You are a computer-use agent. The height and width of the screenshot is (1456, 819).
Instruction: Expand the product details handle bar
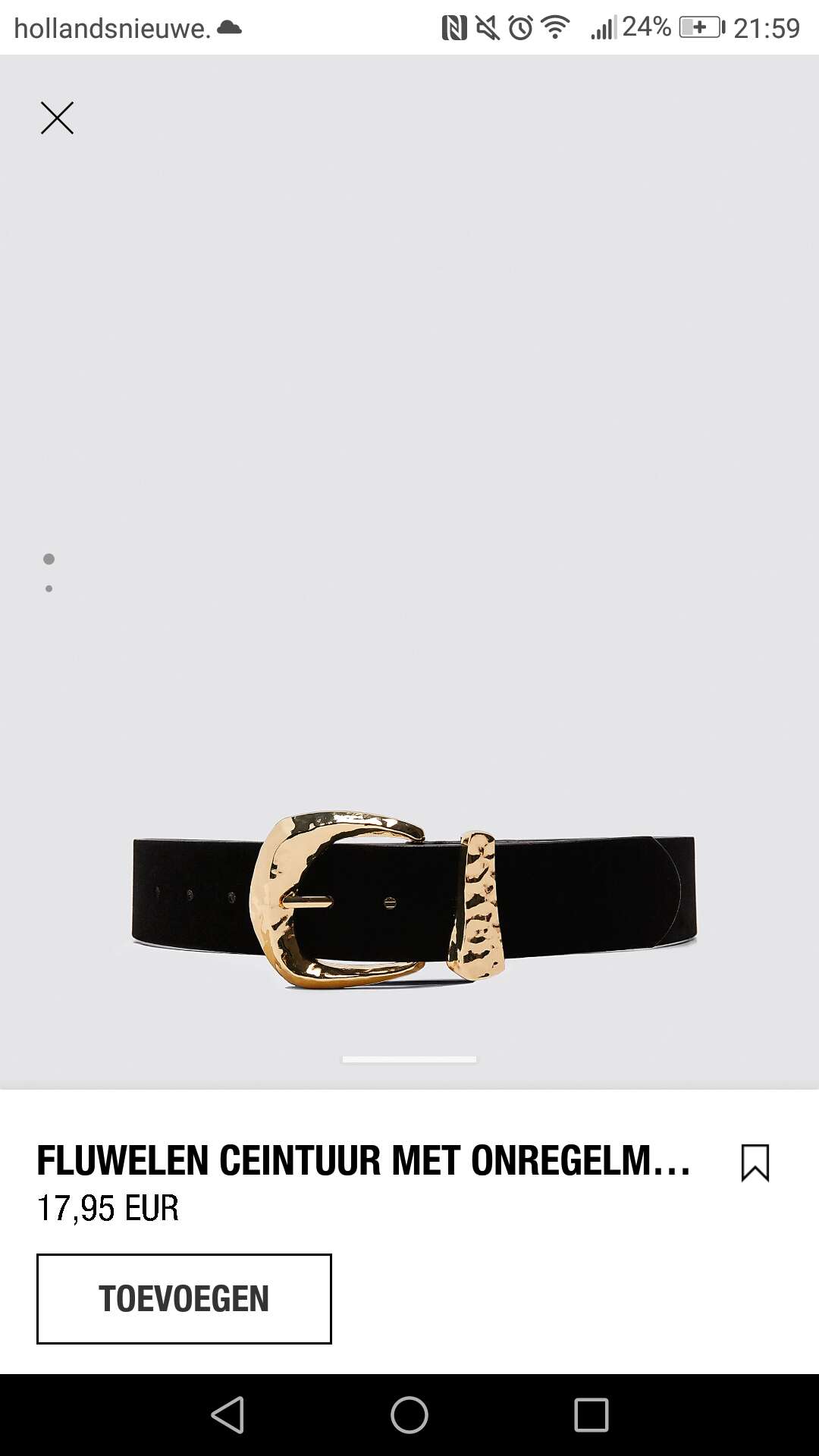click(409, 1059)
